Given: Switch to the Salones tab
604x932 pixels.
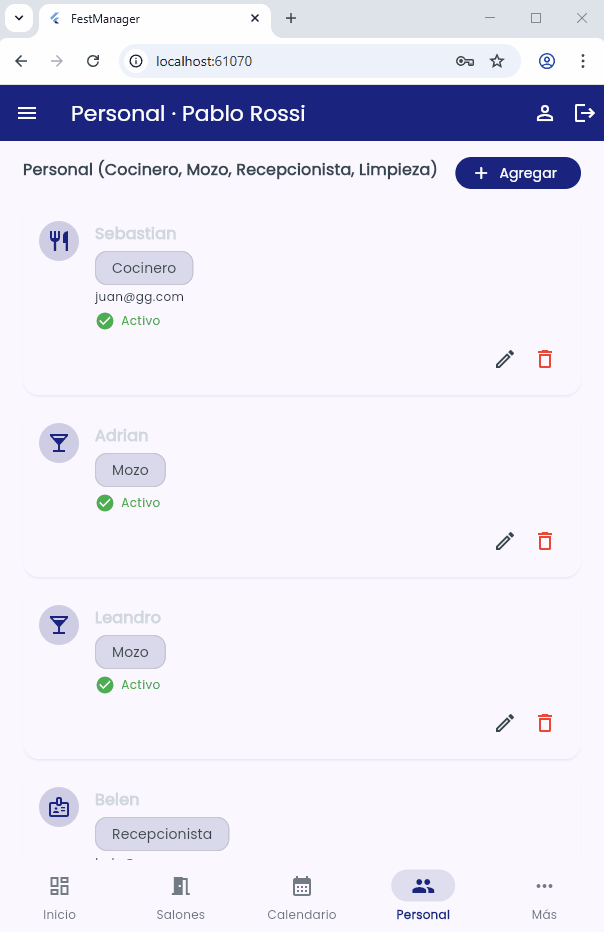Looking at the screenshot, I should click(x=181, y=897).
